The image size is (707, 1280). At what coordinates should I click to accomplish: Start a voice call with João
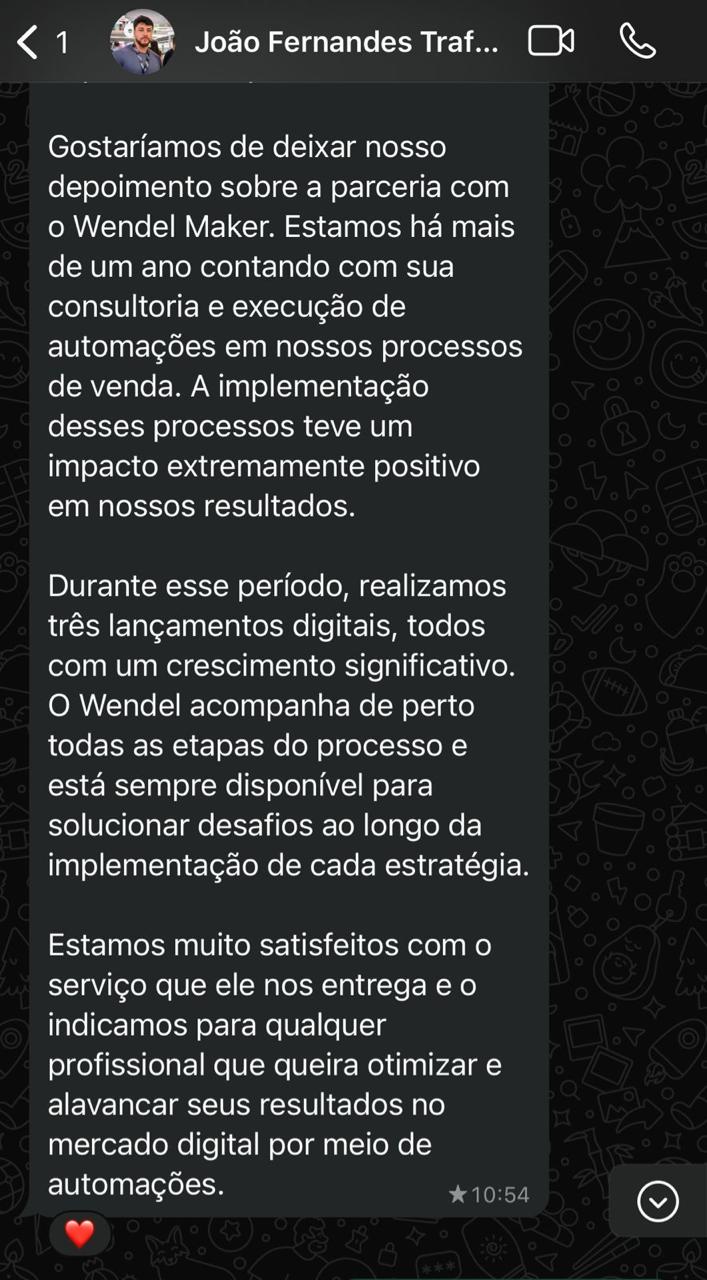(x=637, y=41)
